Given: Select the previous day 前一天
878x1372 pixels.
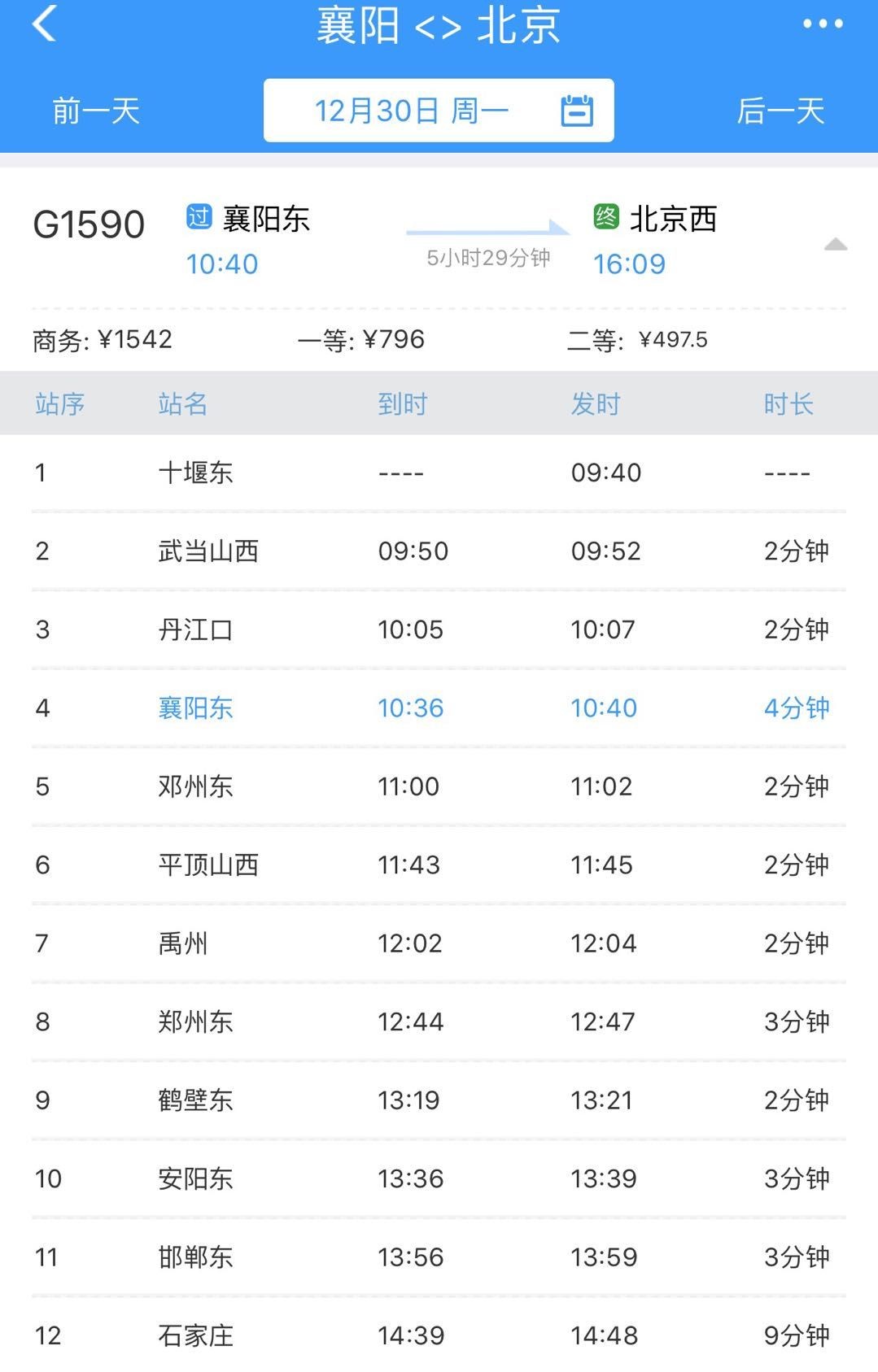Looking at the screenshot, I should click(x=96, y=111).
